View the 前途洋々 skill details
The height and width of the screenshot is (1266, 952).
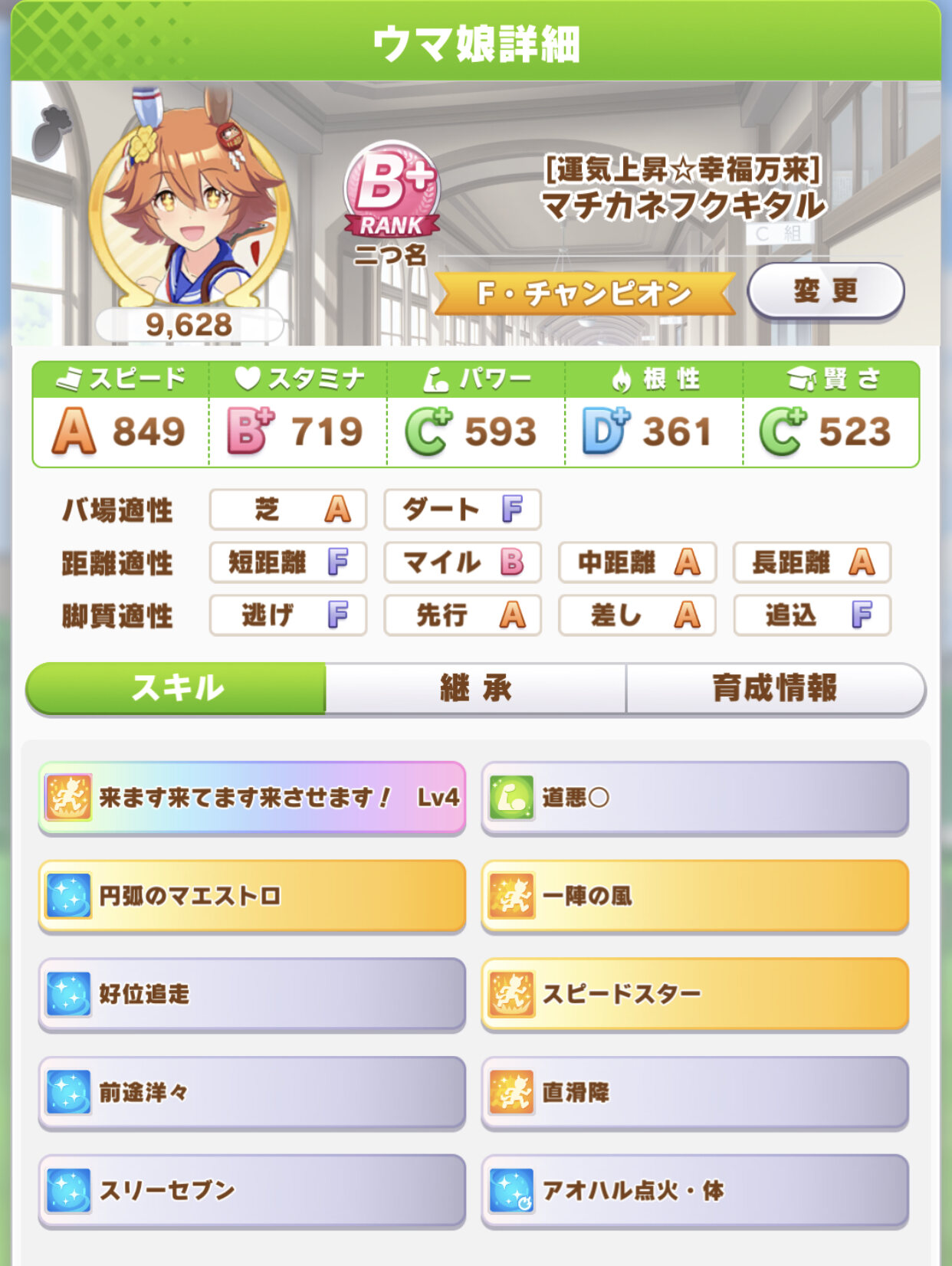coord(252,1092)
